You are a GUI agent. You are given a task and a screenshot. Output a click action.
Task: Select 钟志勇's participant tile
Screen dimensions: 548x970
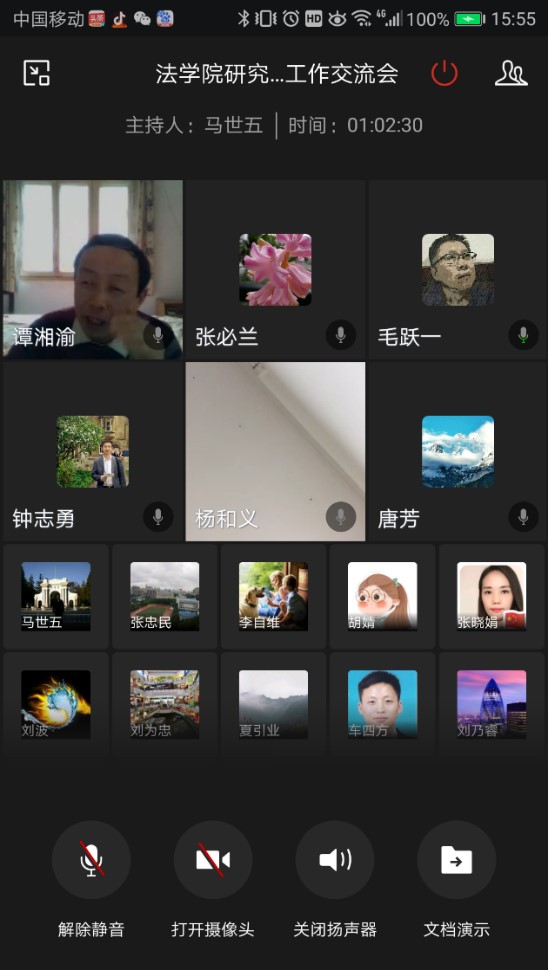(x=93, y=452)
